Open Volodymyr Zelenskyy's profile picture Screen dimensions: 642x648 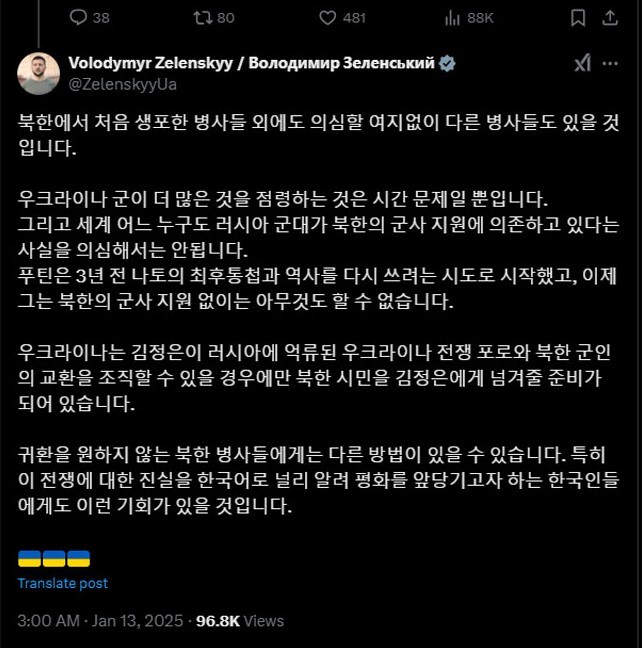point(38,73)
